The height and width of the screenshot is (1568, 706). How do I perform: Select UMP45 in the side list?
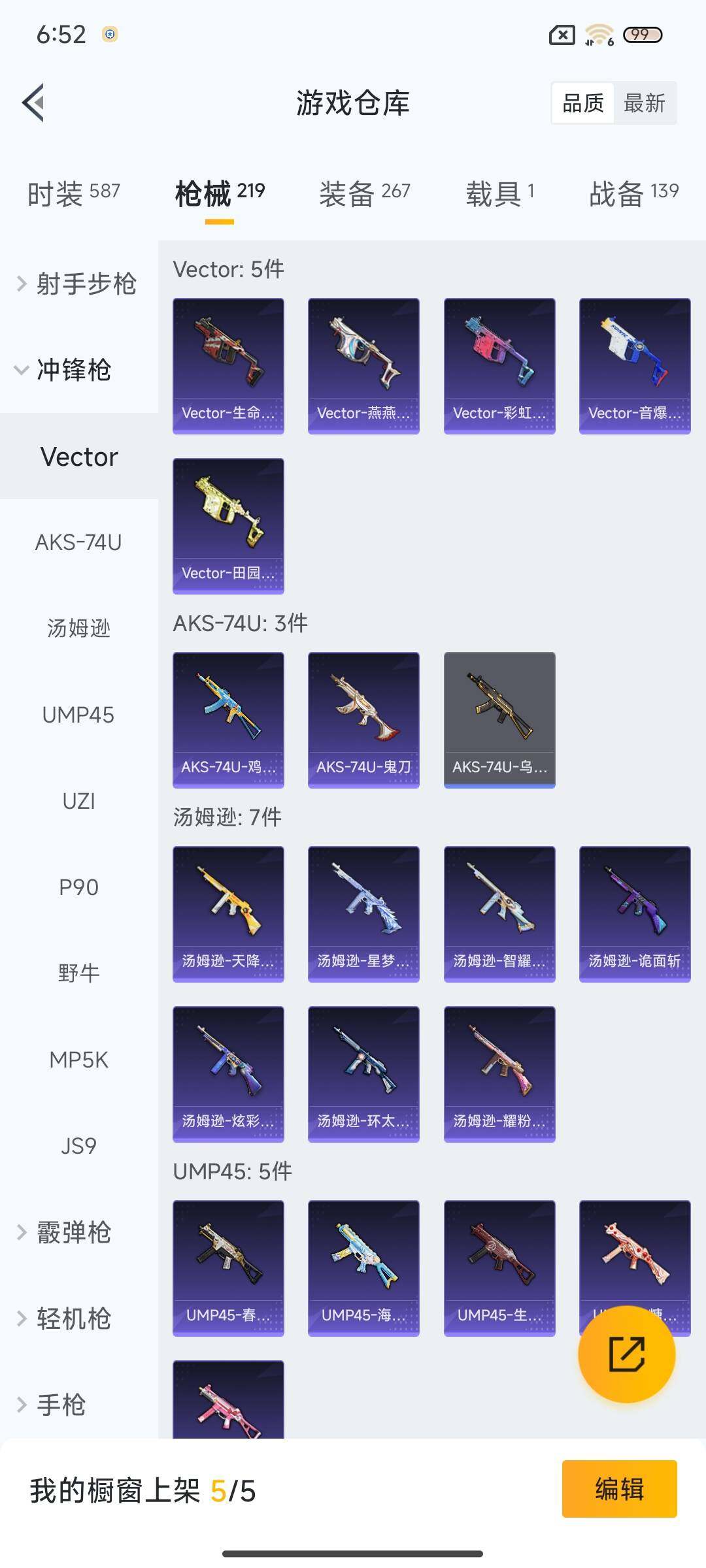coord(78,715)
